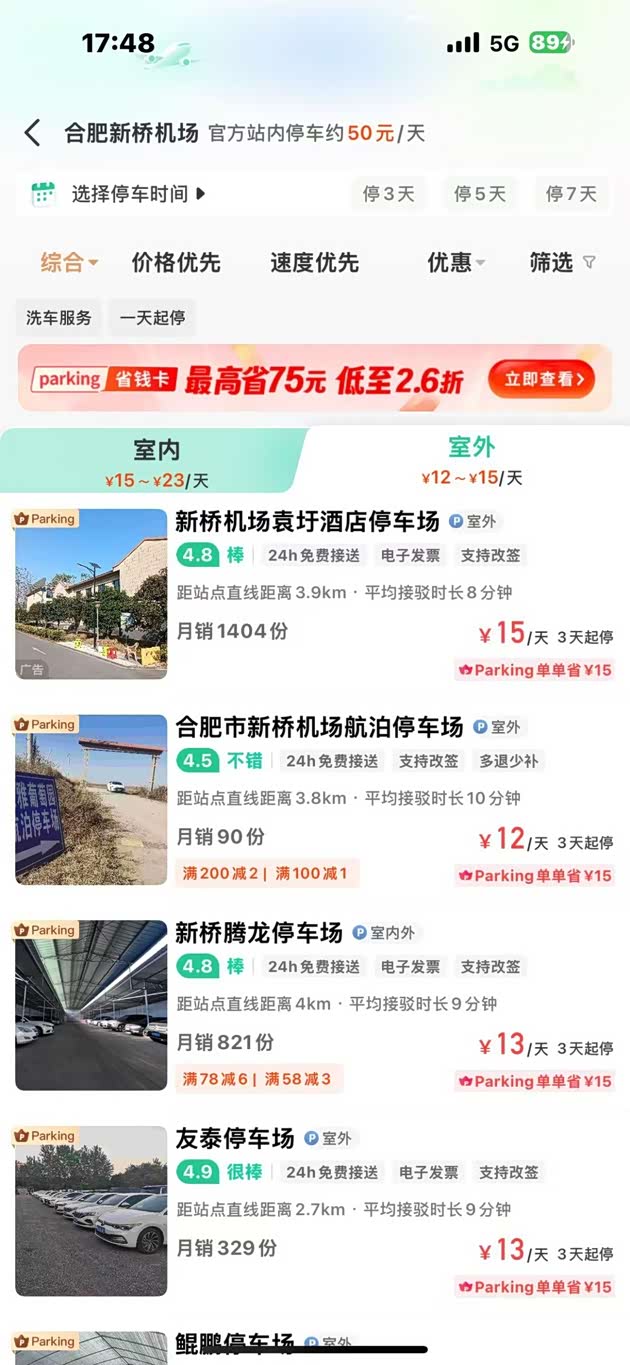Expand the 综合 sort dropdown

click(x=69, y=263)
